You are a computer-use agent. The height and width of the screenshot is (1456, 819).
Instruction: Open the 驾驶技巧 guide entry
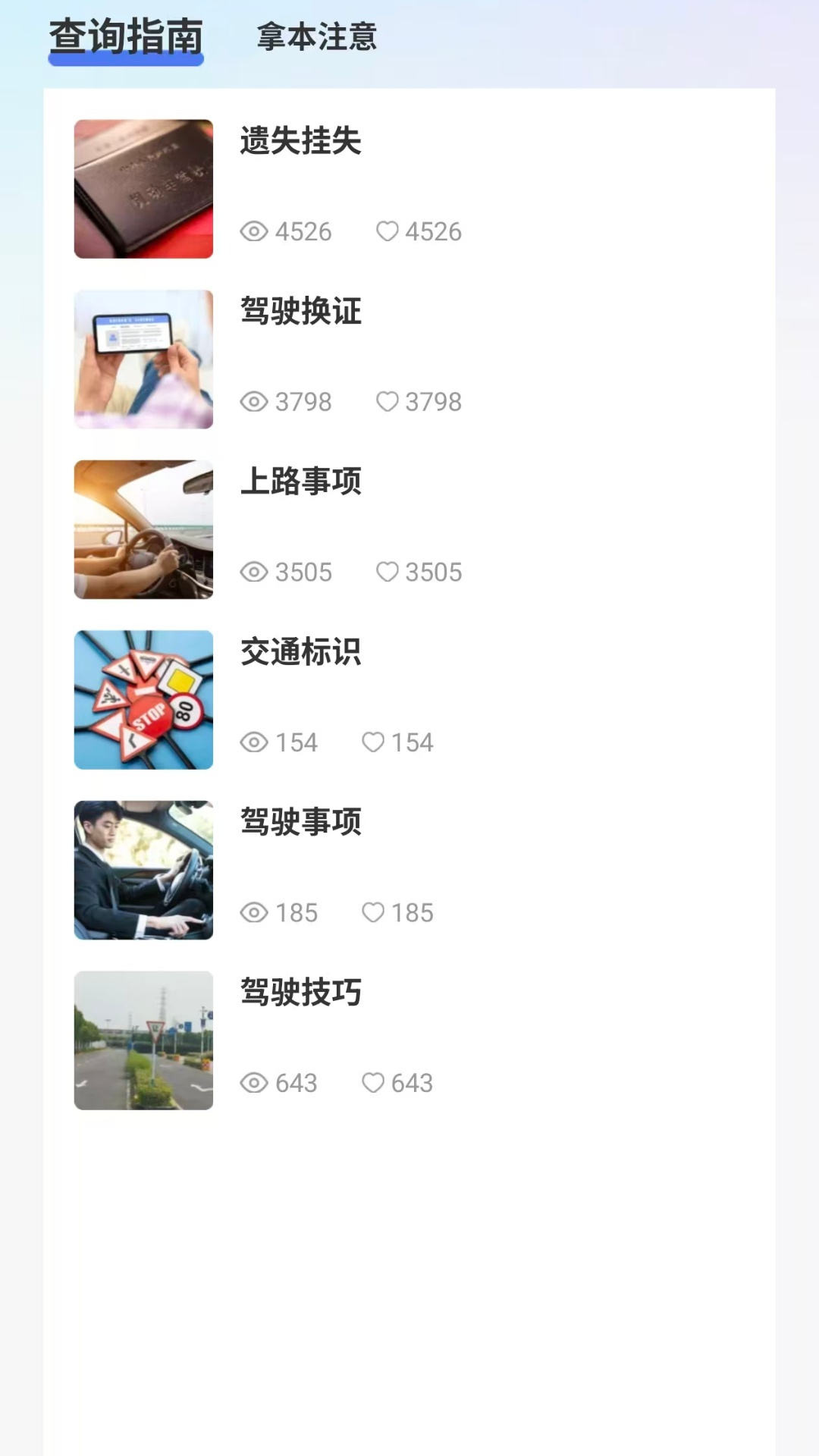tap(301, 993)
